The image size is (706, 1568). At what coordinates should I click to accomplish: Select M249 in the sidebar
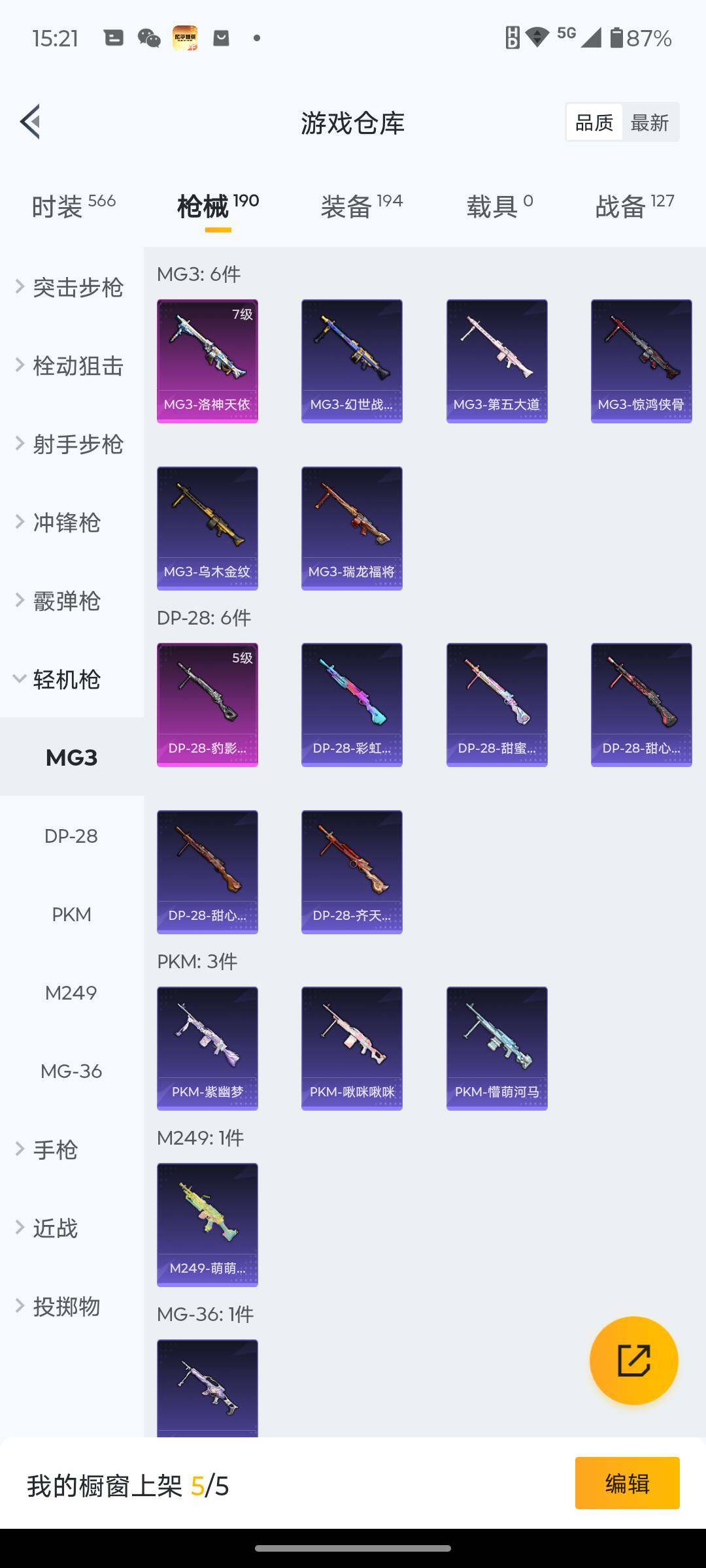[71, 993]
